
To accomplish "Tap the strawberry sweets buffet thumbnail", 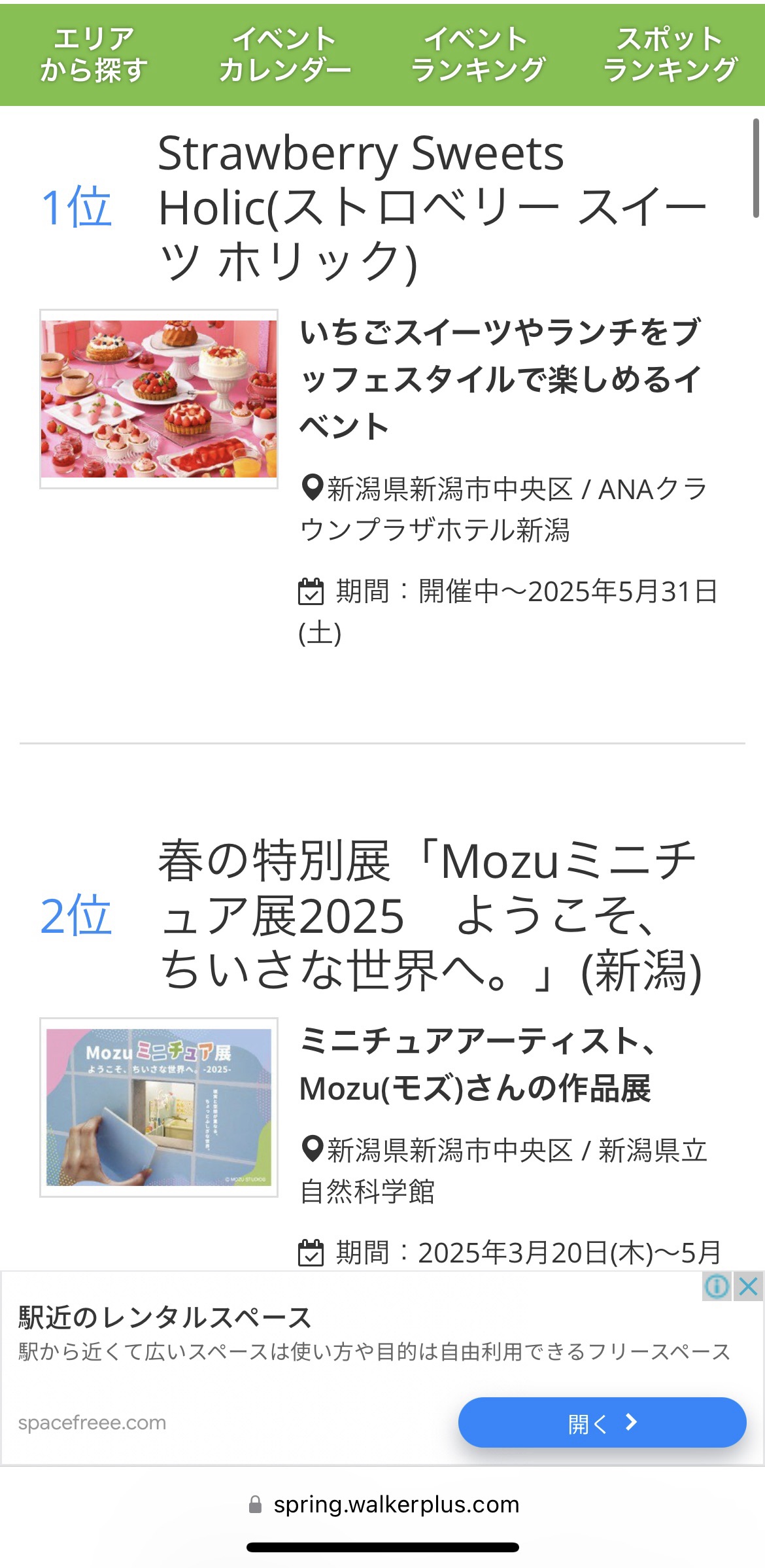I will coord(159,399).
